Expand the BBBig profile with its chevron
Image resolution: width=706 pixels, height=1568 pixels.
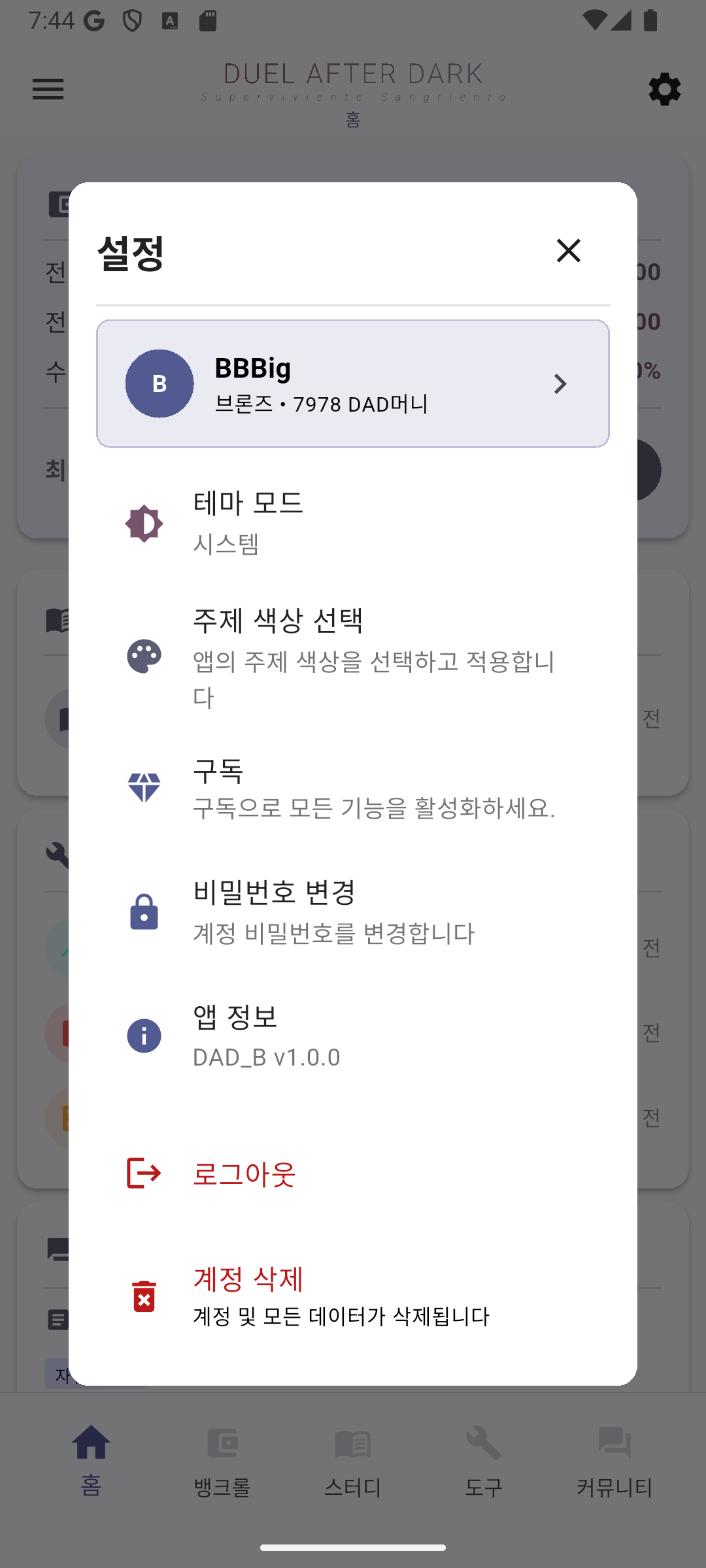[560, 384]
